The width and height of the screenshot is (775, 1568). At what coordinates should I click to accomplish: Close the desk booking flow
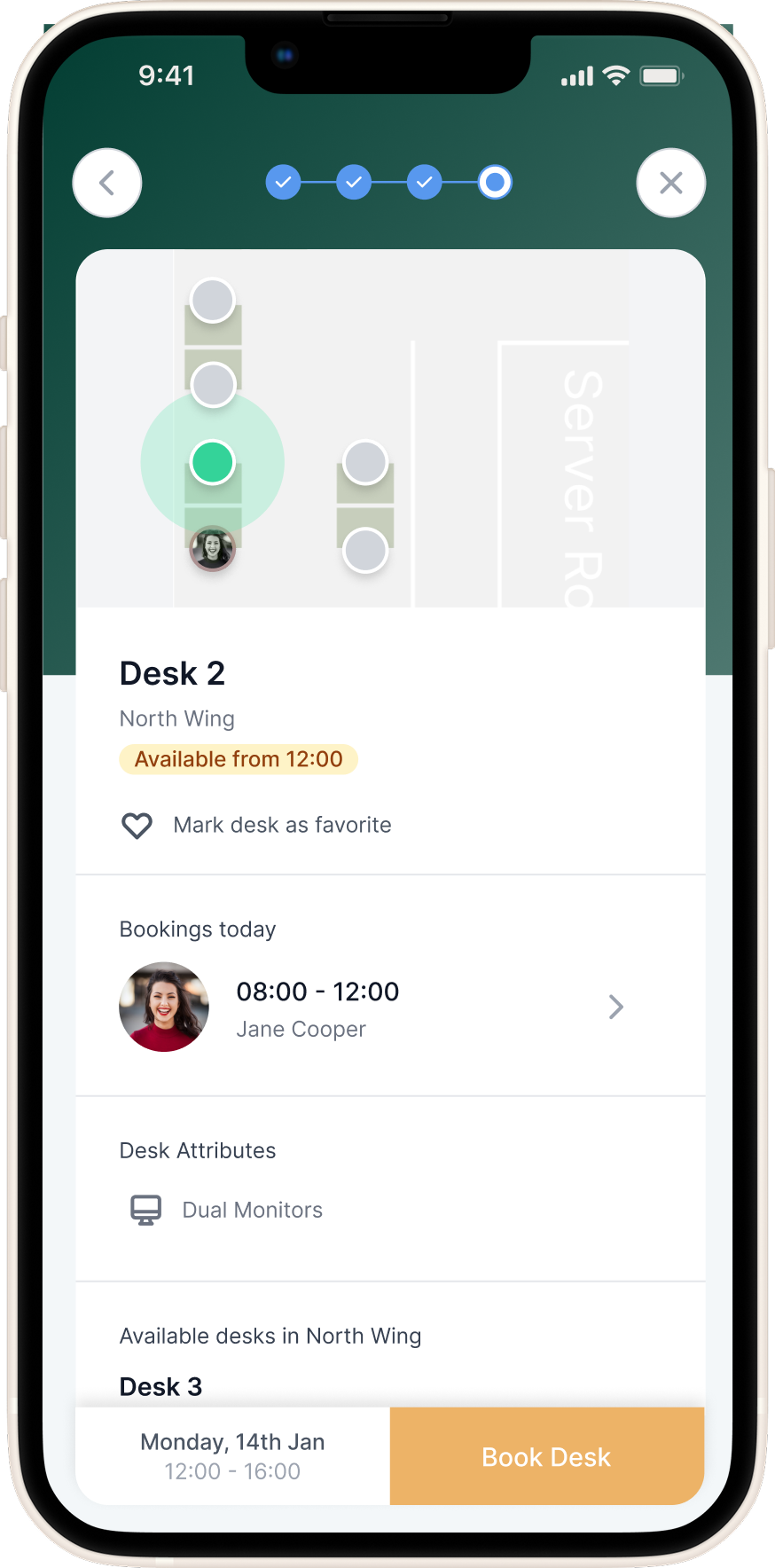click(670, 183)
